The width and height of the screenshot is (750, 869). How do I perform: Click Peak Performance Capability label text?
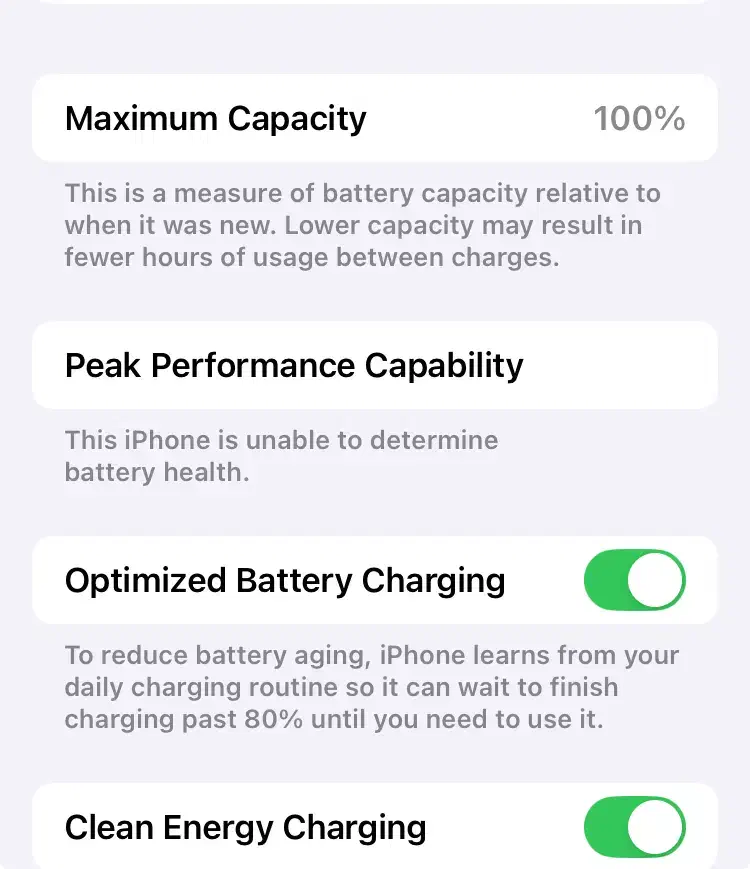[x=293, y=366]
